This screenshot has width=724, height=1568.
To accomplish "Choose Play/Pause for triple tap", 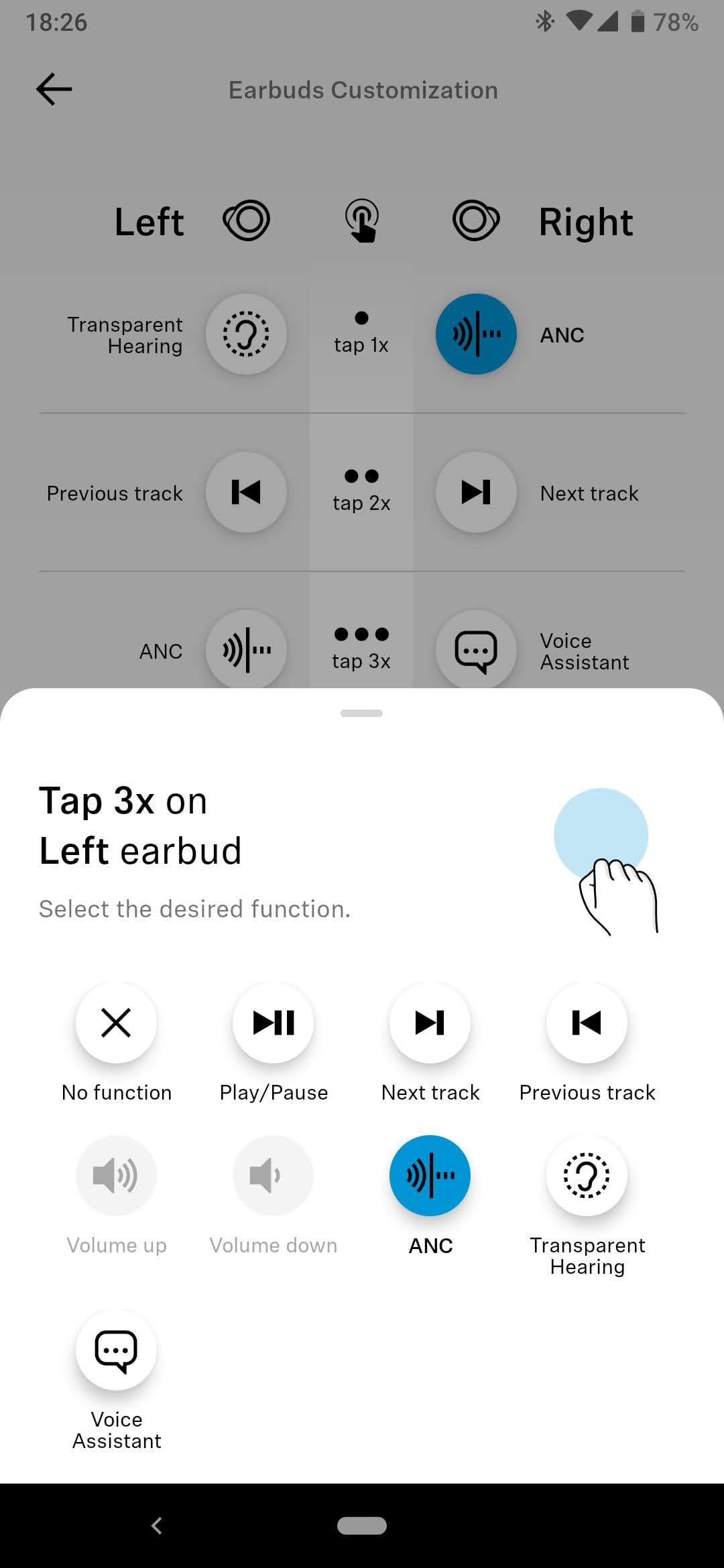I will coord(273,1023).
